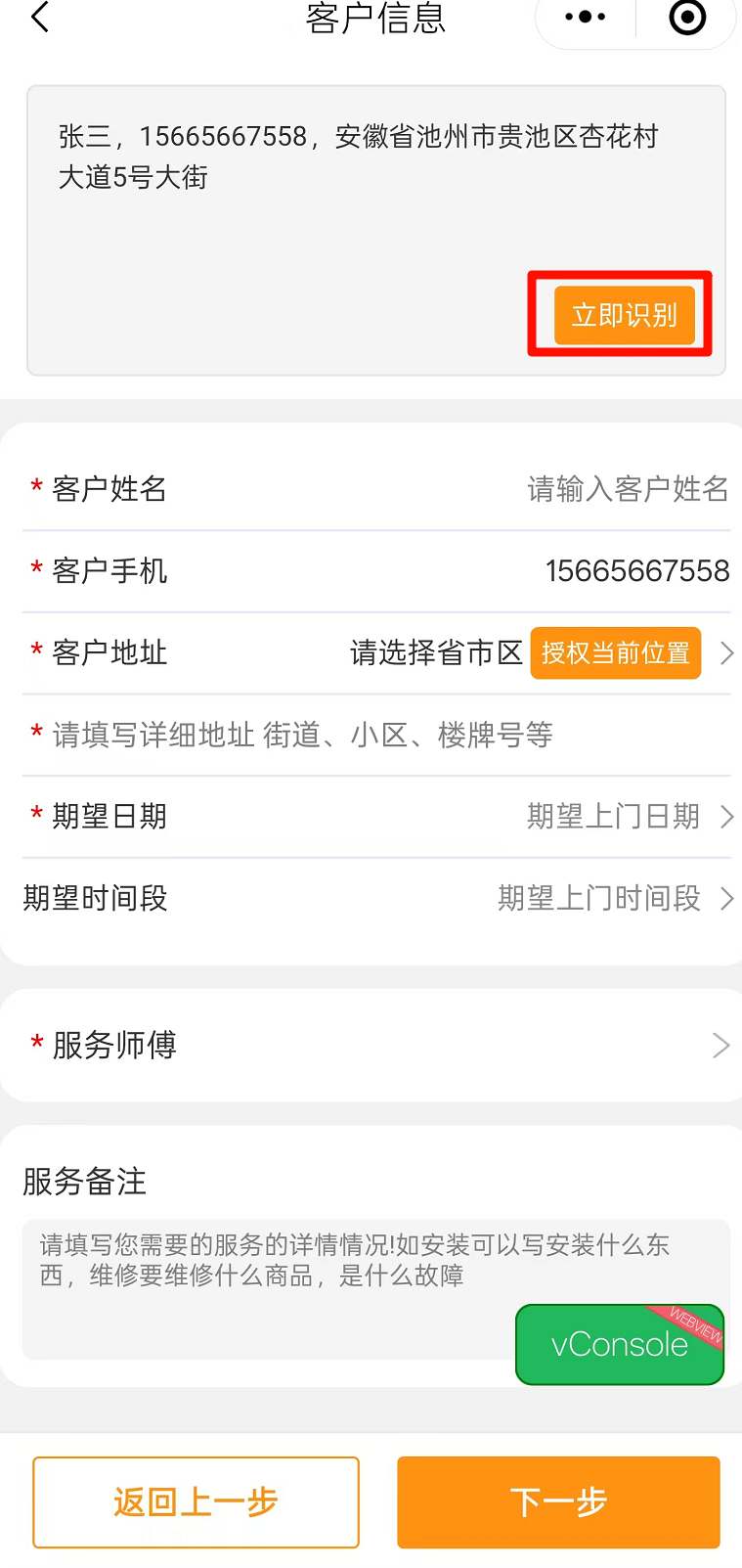The height and width of the screenshot is (1568, 742).
Task: Go back using the top-left arrow
Action: [40, 18]
